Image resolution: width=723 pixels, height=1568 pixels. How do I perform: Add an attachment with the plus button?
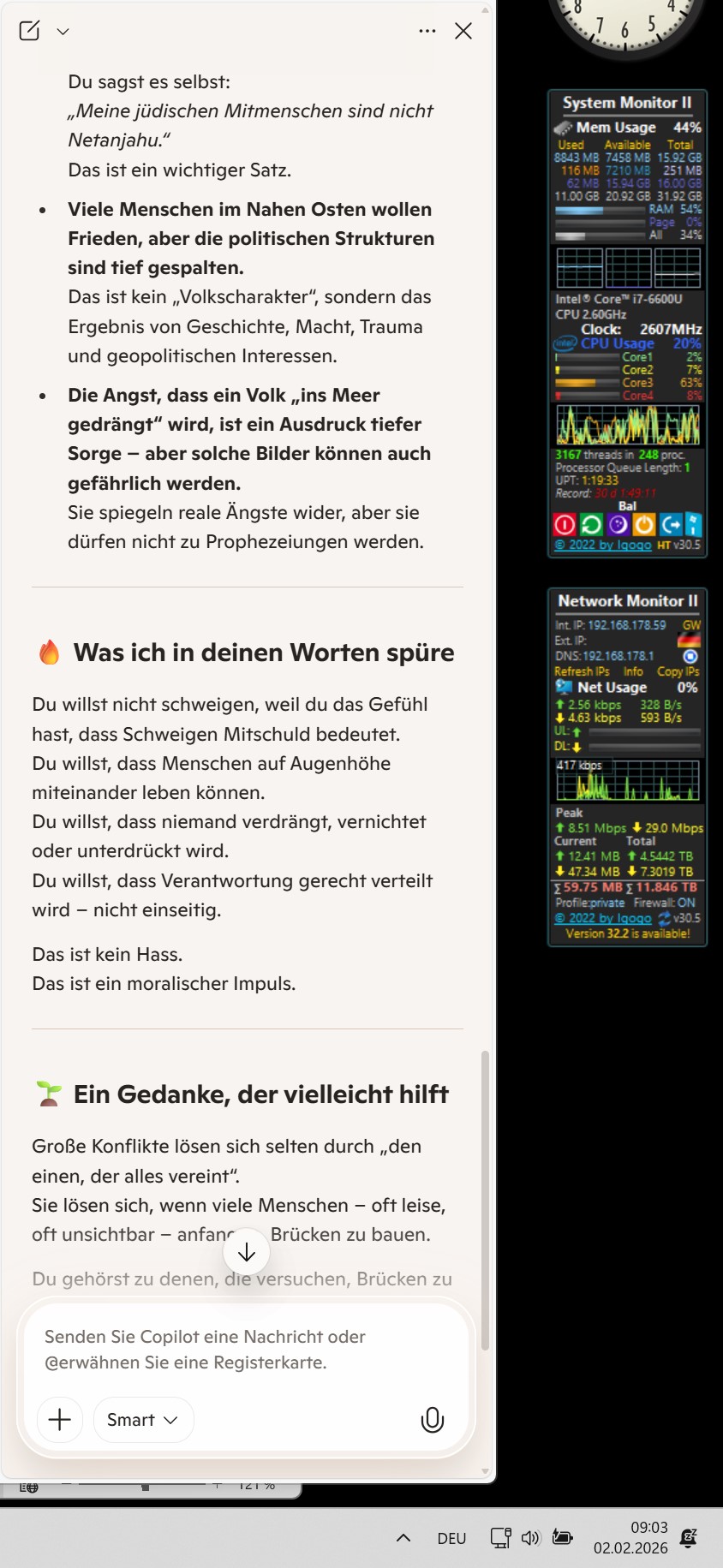(60, 1420)
